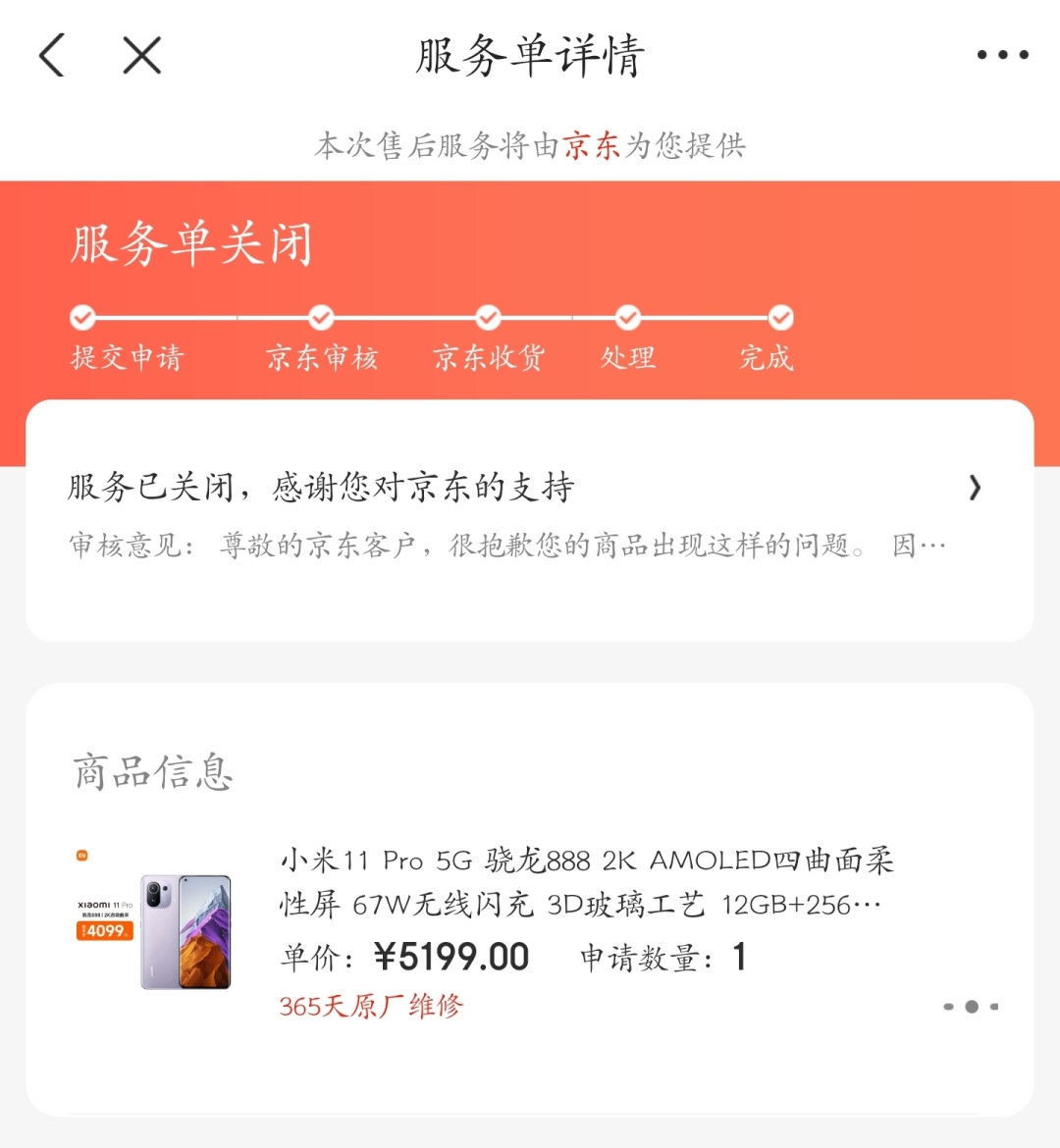Open the 京东 link in the service notice
This screenshot has width=1060, height=1148.
coord(594,145)
